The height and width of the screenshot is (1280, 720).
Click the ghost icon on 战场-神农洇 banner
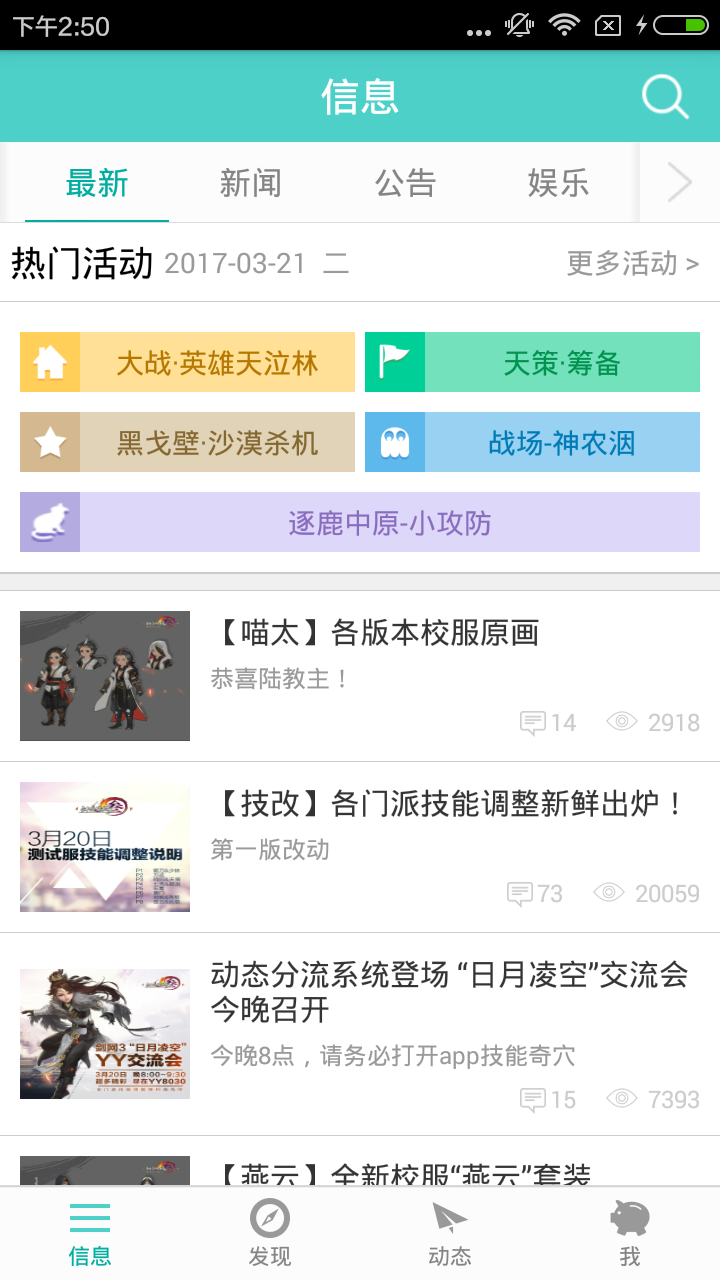393,442
